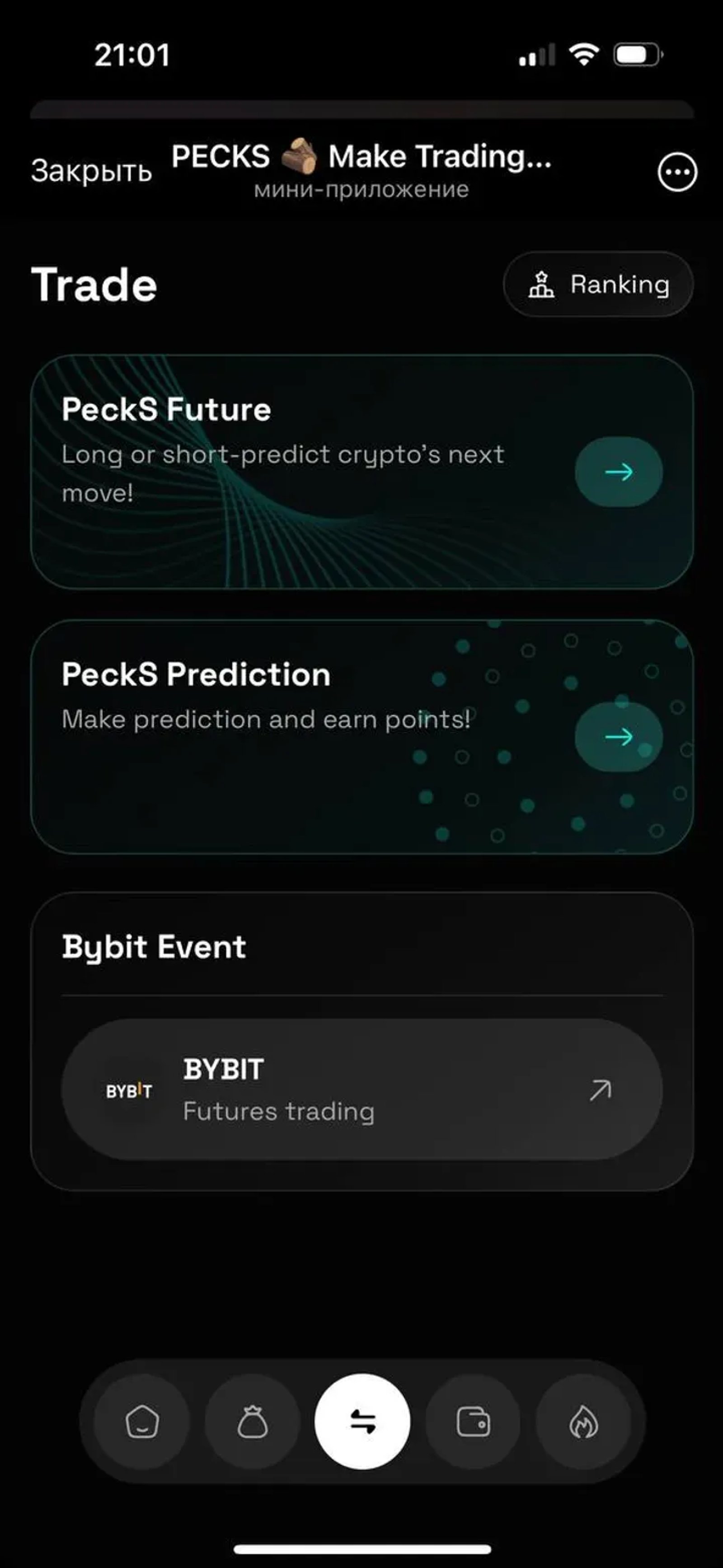Tap the PECKS mini-app title
The height and width of the screenshot is (1568, 723).
coord(362,157)
